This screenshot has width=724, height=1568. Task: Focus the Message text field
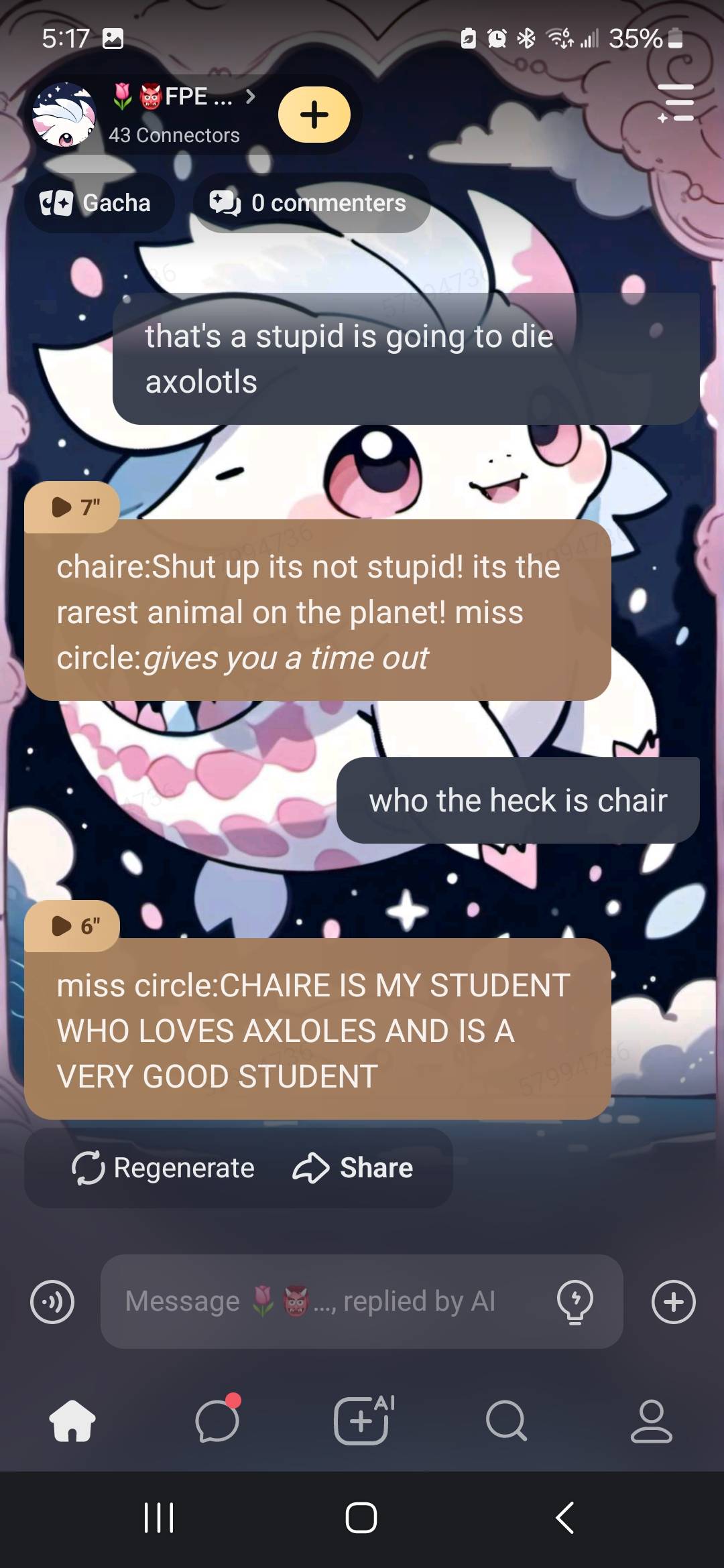point(322,1302)
